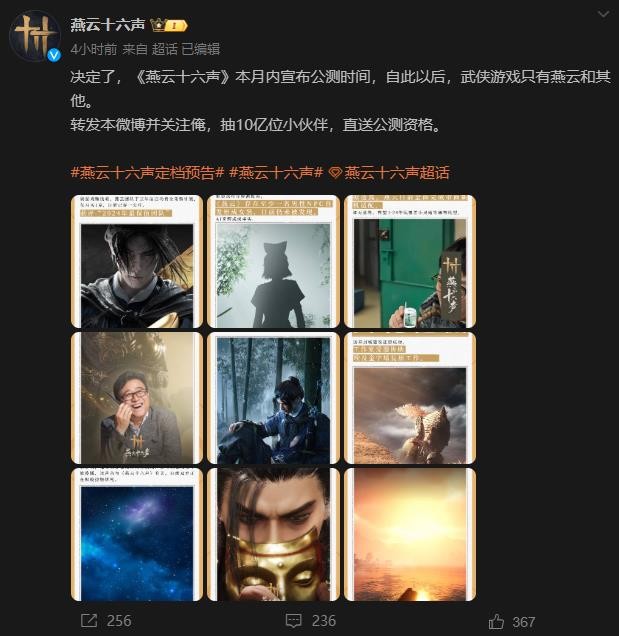View the green door photo
Image resolution: width=619 pixels, height=636 pixels.
[410, 262]
